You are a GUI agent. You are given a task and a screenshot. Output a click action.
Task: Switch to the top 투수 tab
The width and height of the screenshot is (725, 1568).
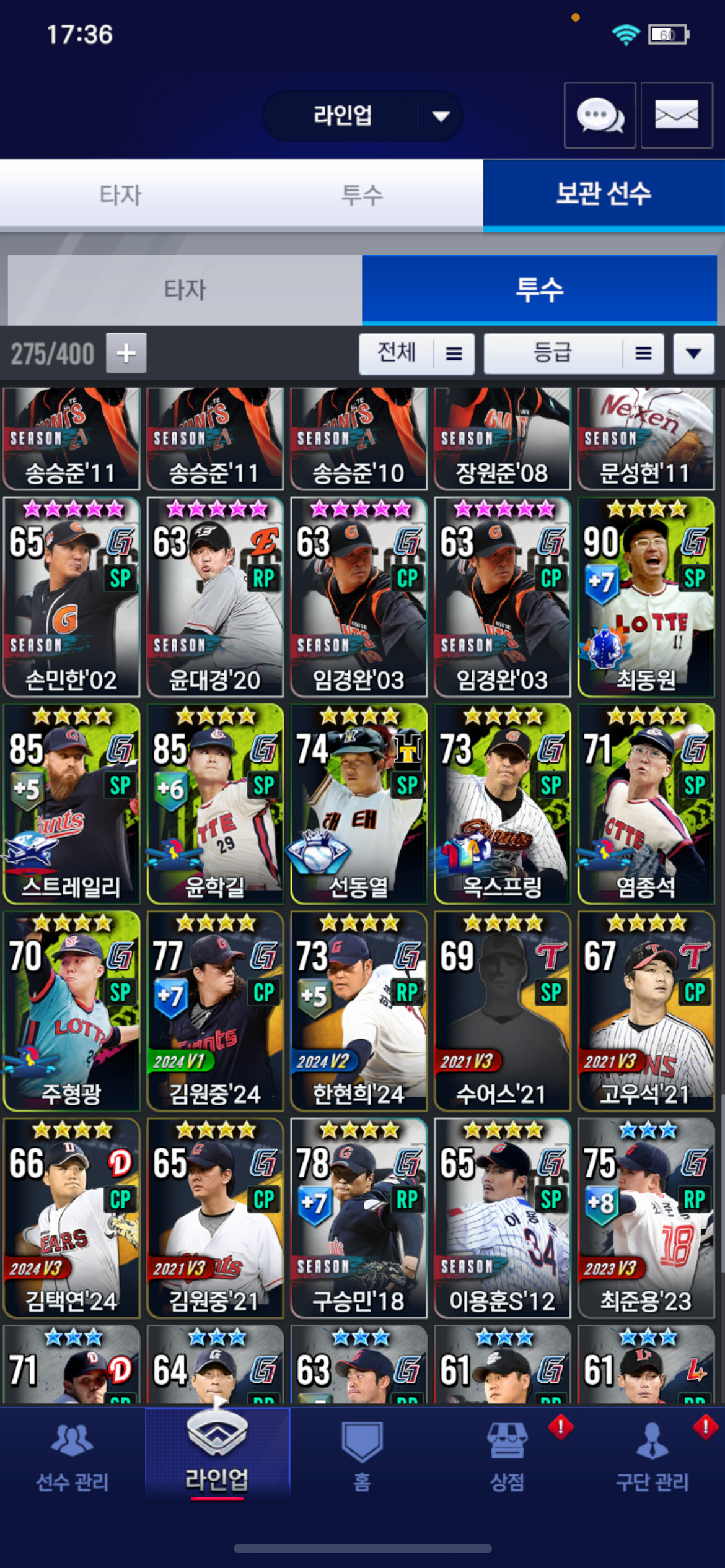tap(362, 194)
